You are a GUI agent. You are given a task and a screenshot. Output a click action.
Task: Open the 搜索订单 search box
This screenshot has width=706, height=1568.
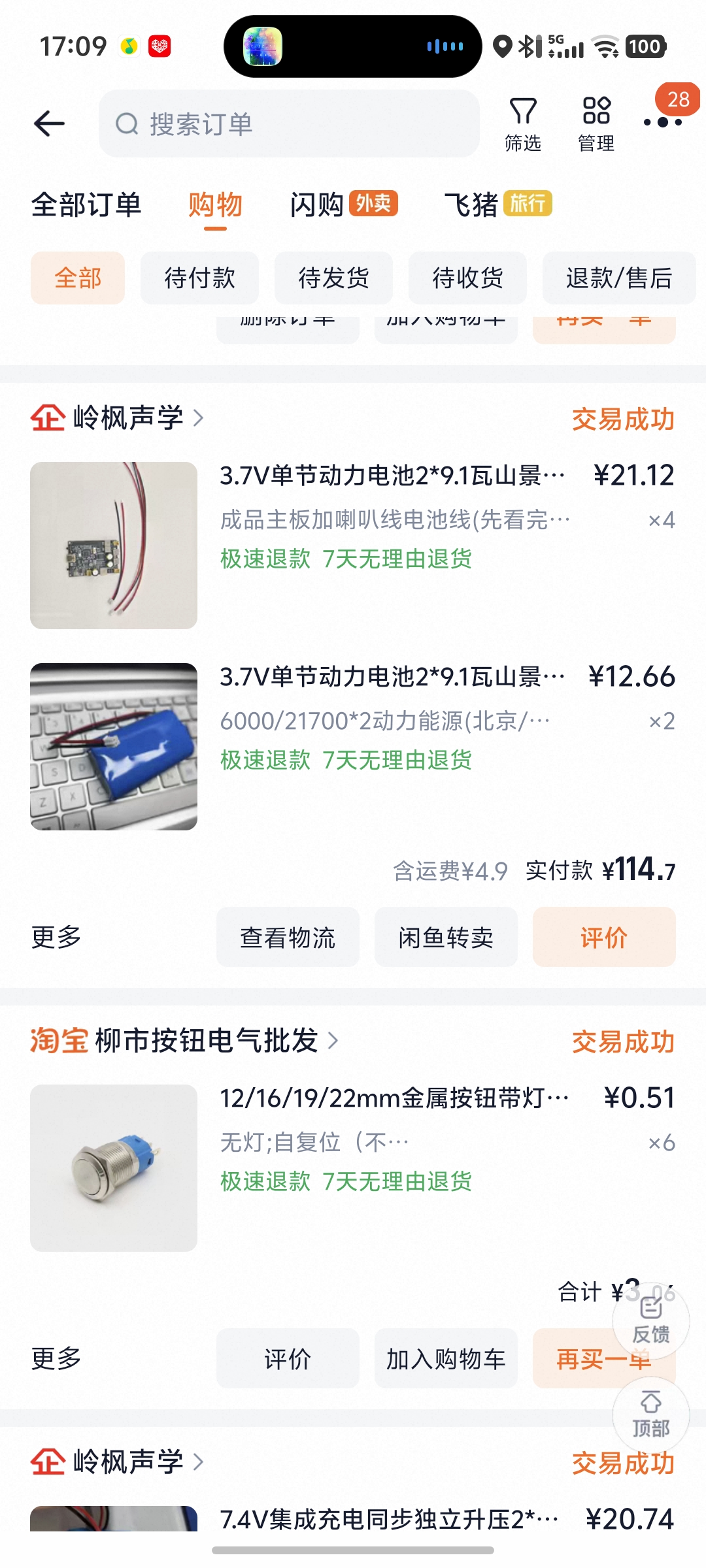[x=289, y=123]
